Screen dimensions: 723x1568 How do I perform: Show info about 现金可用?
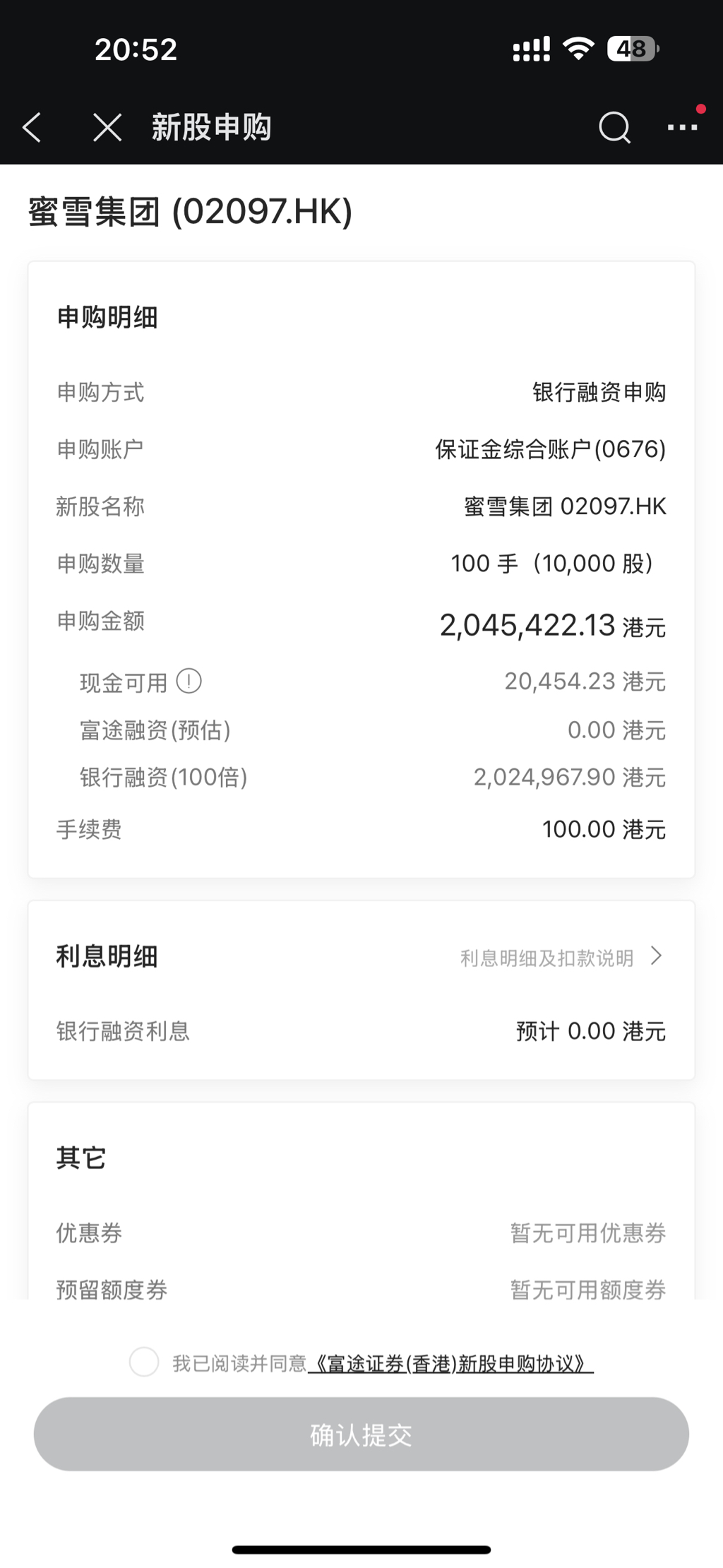tap(189, 682)
